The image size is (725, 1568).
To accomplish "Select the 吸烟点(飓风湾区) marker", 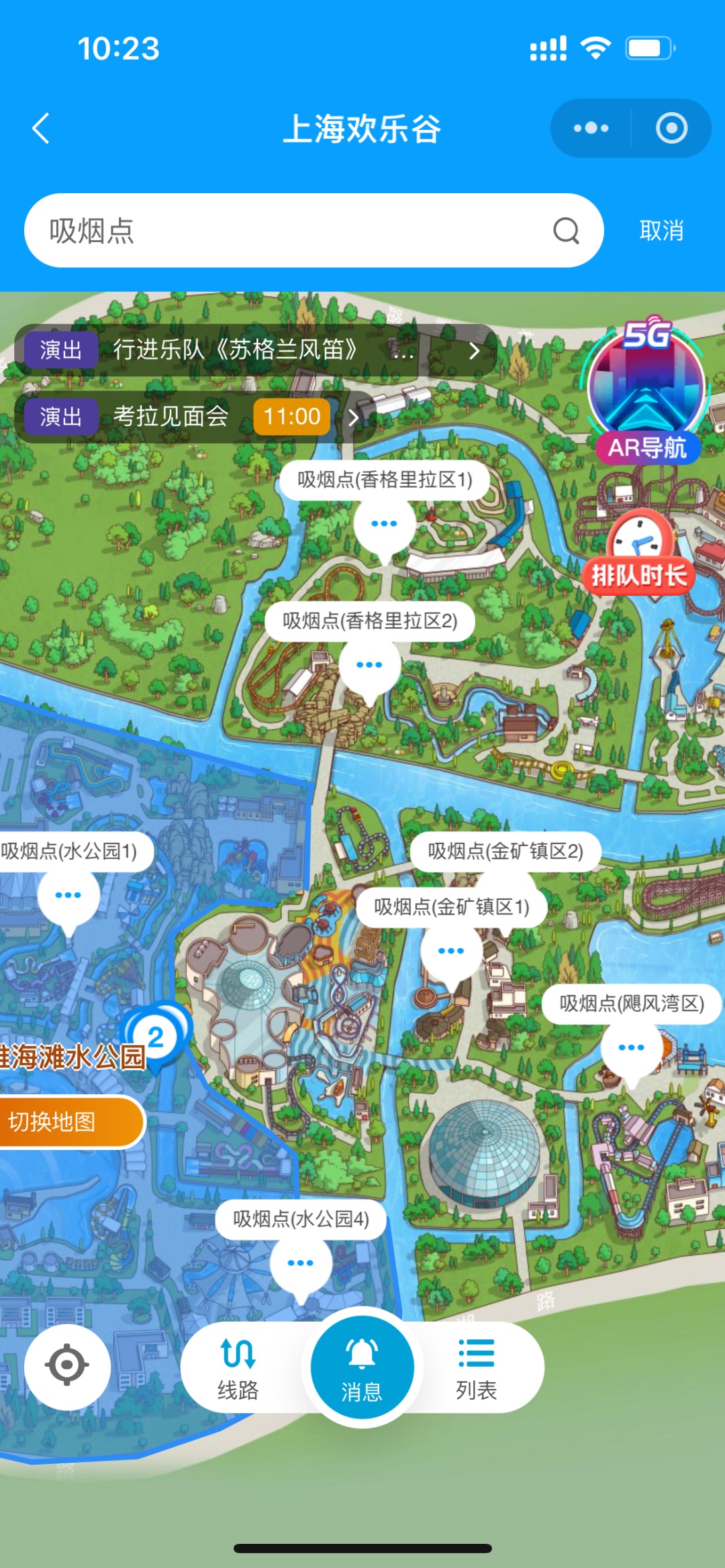I will tap(631, 1047).
